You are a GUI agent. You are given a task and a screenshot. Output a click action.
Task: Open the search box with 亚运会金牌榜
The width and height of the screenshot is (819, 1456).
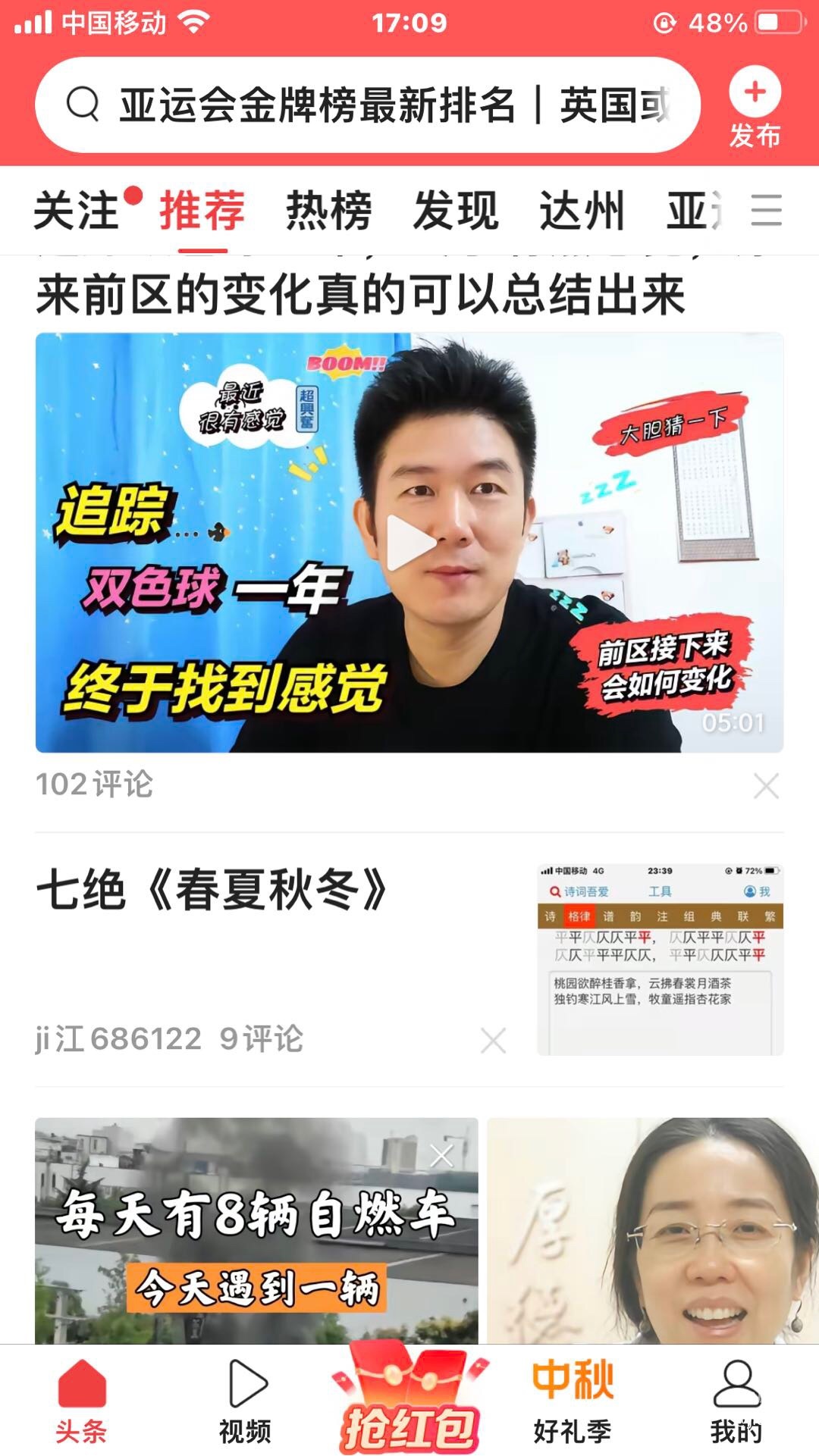[368, 105]
